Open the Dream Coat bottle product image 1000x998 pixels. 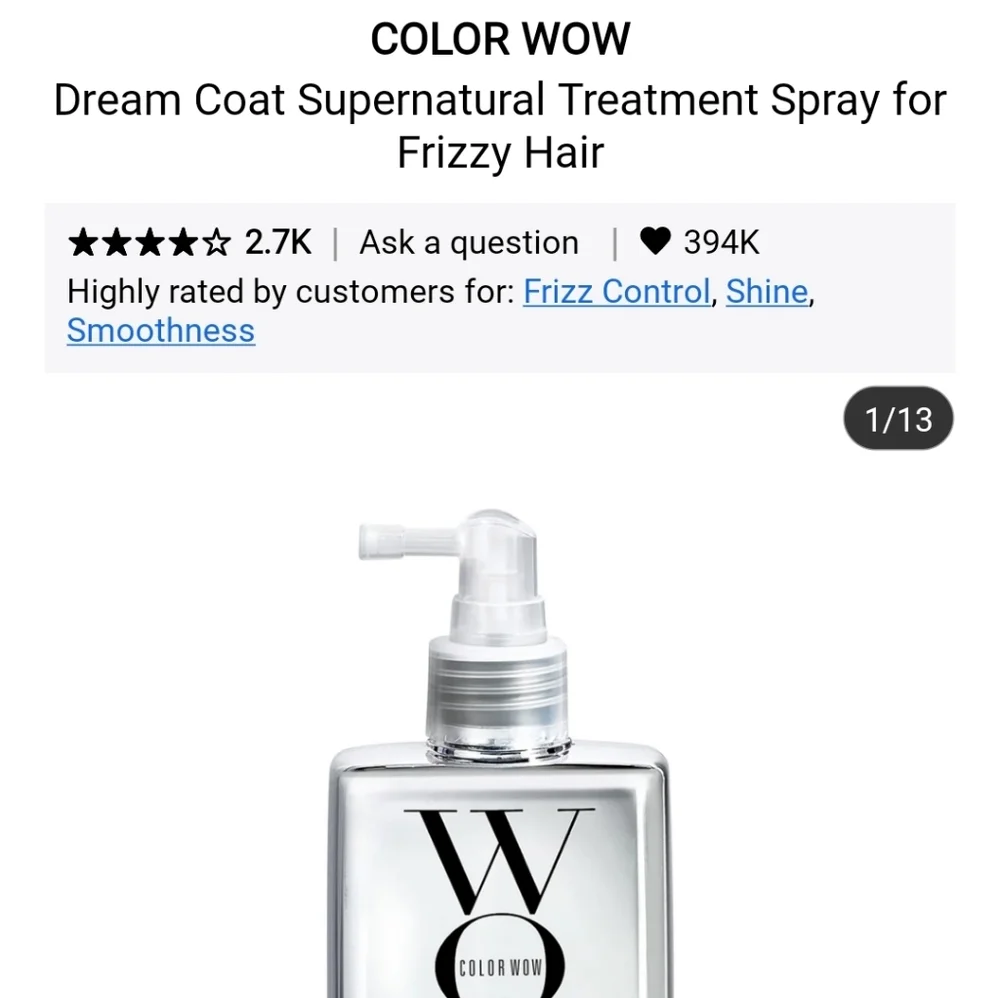(499, 753)
